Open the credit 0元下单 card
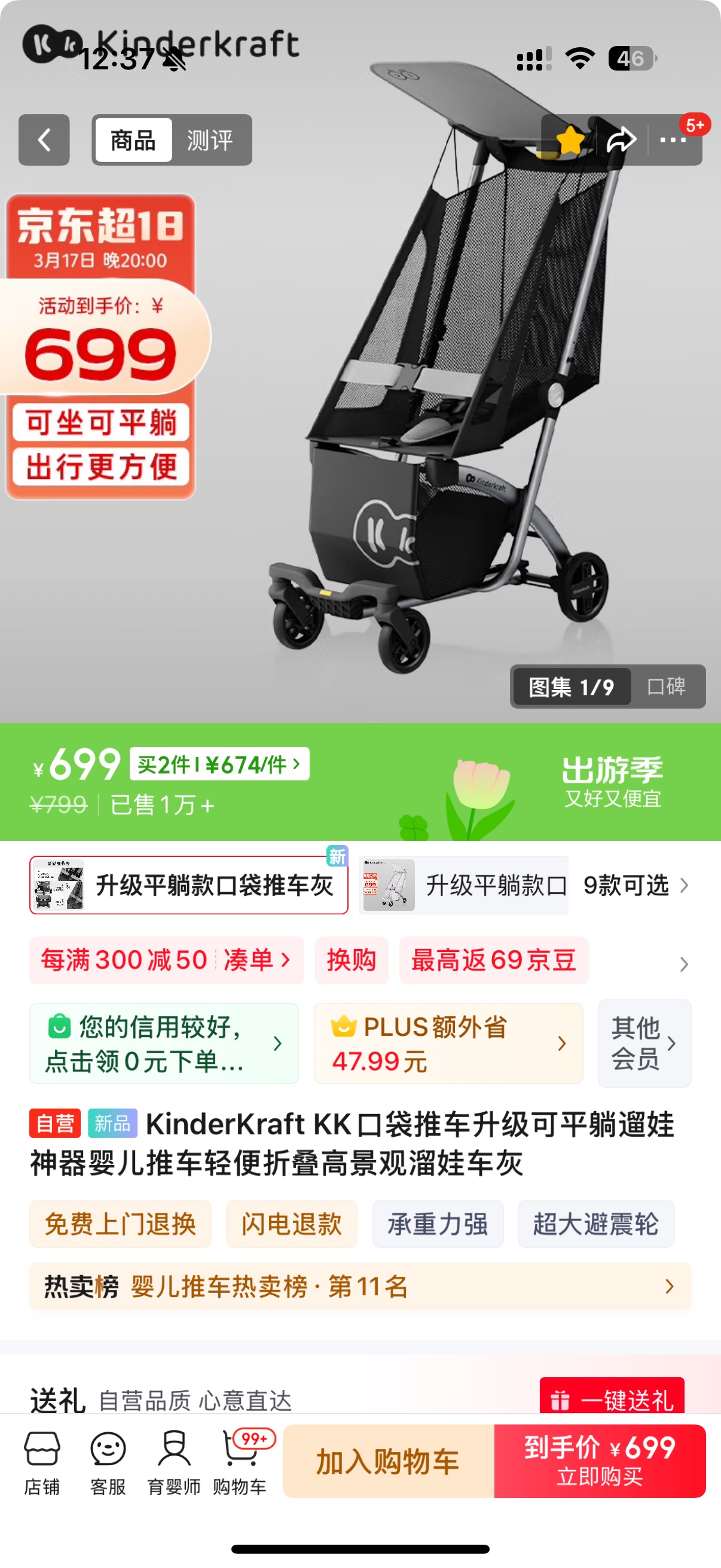The image size is (721, 1568). coord(163,1044)
